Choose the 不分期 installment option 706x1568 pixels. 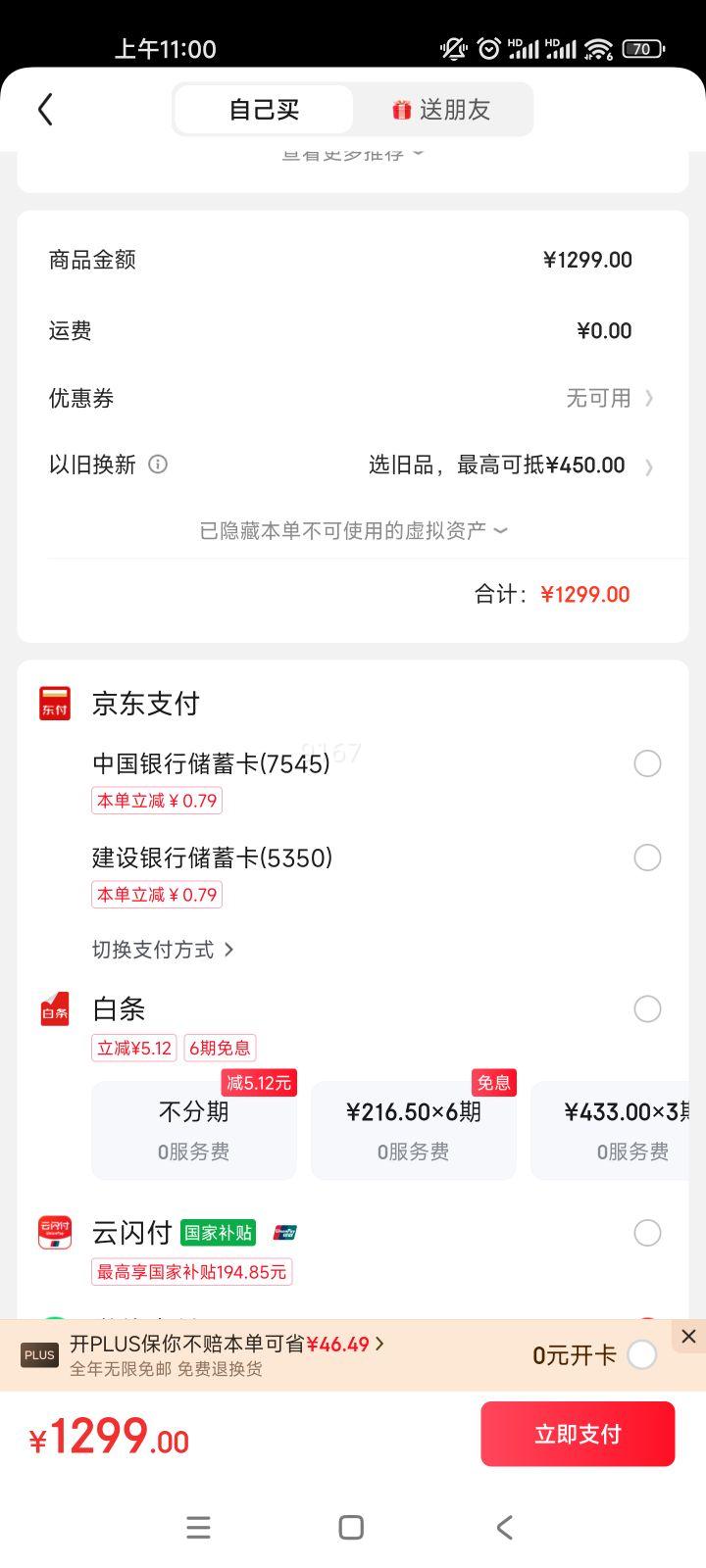(194, 1130)
